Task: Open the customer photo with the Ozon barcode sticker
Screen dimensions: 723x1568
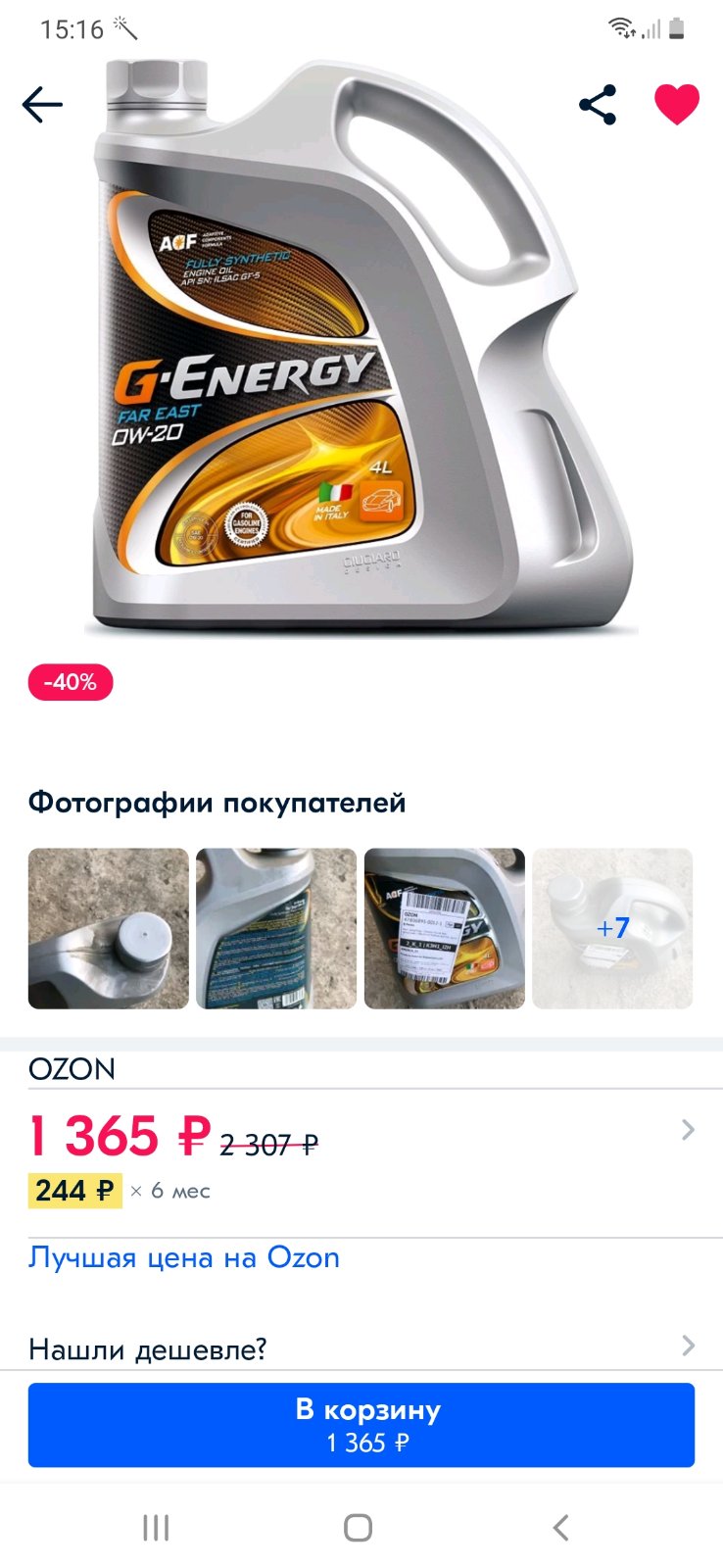Action: (x=445, y=928)
